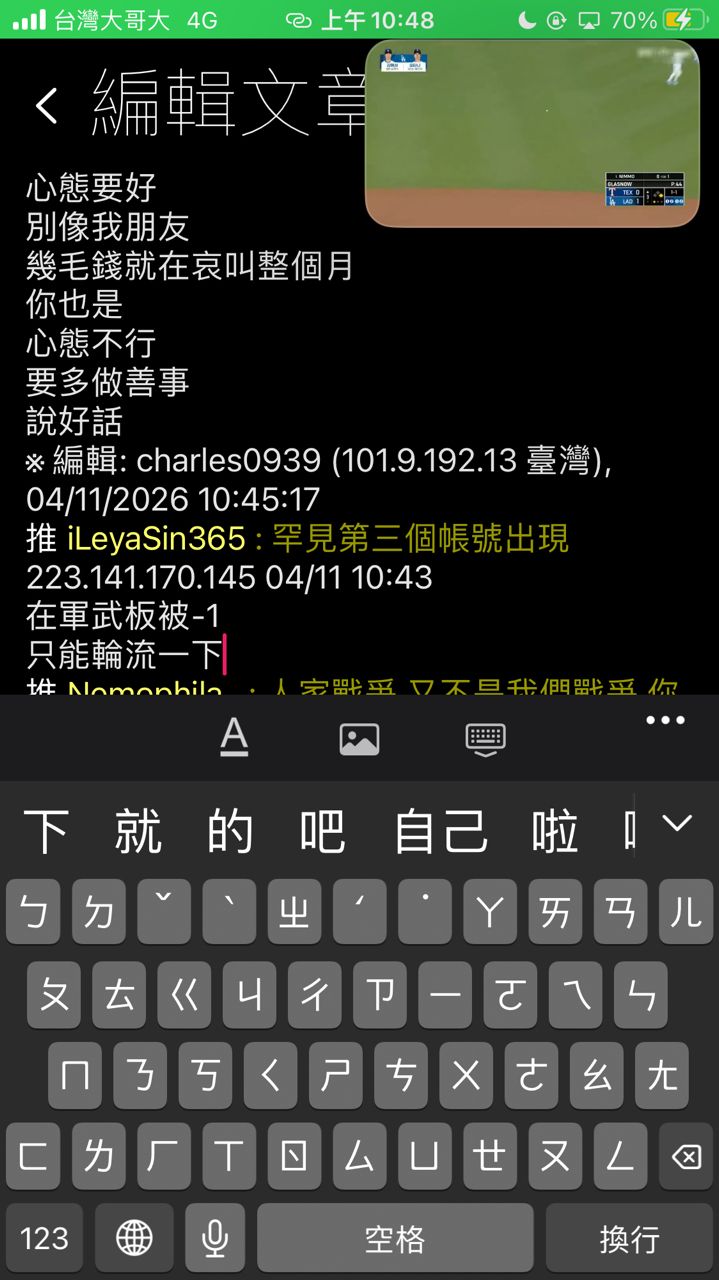Tap the 空格 space key
This screenshot has width=719, height=1280.
[394, 1238]
